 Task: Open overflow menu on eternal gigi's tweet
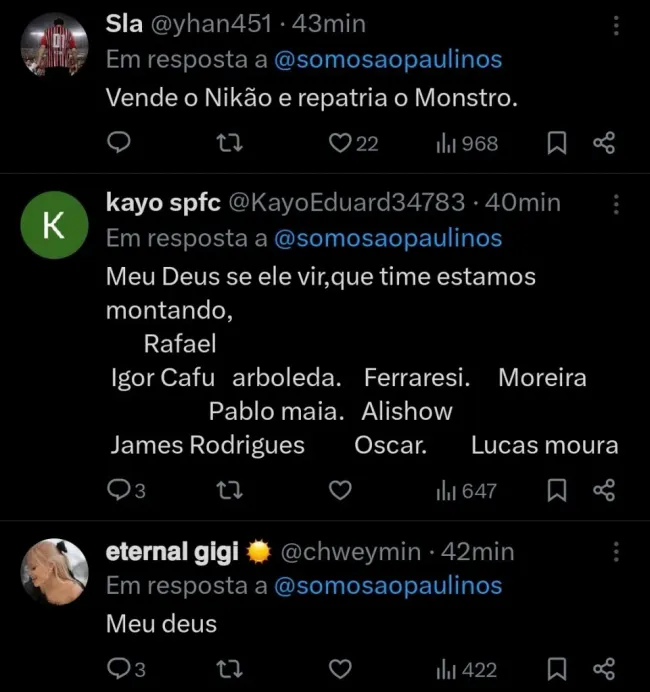click(x=617, y=552)
